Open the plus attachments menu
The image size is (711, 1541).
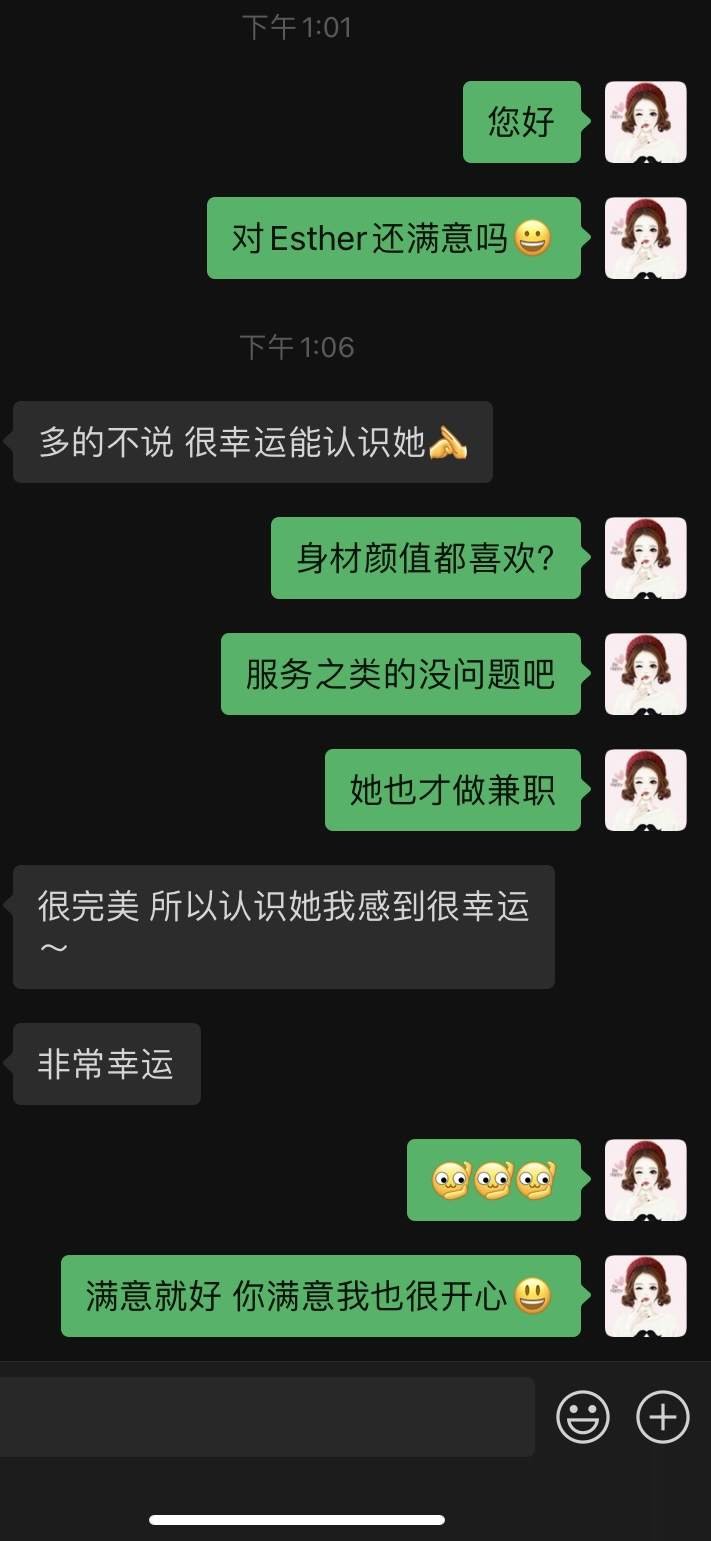click(x=663, y=1417)
